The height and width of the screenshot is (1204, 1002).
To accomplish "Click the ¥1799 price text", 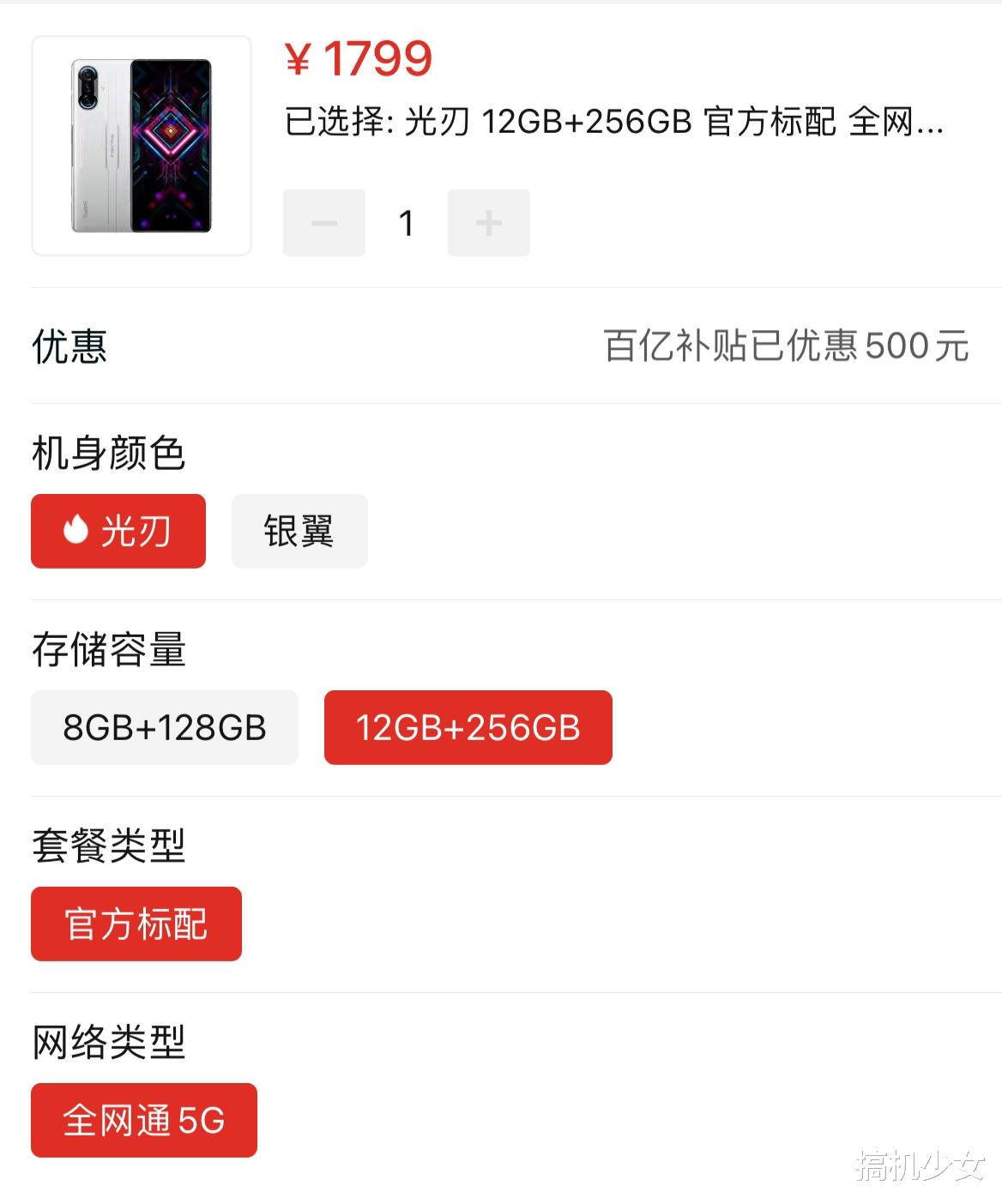I will (358, 60).
